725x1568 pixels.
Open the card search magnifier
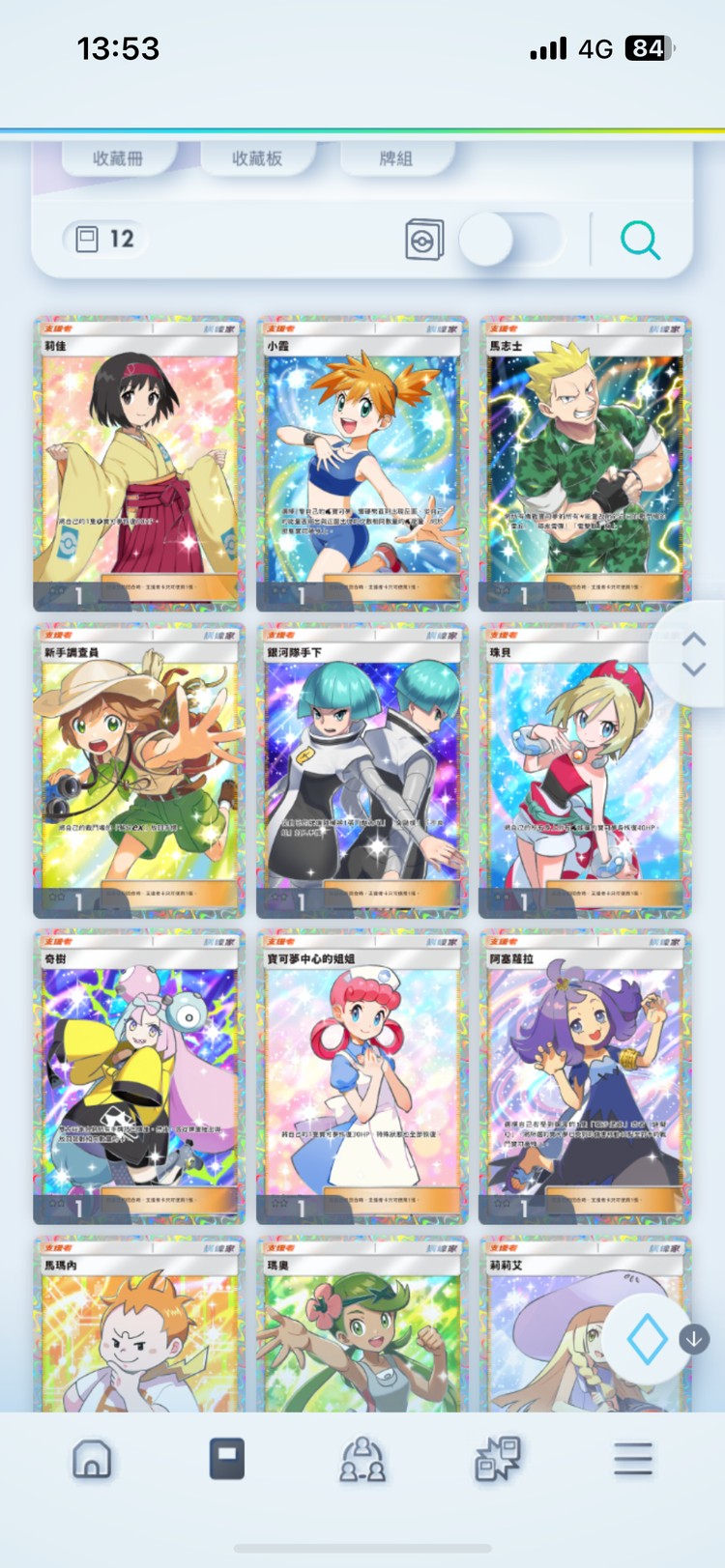640,240
